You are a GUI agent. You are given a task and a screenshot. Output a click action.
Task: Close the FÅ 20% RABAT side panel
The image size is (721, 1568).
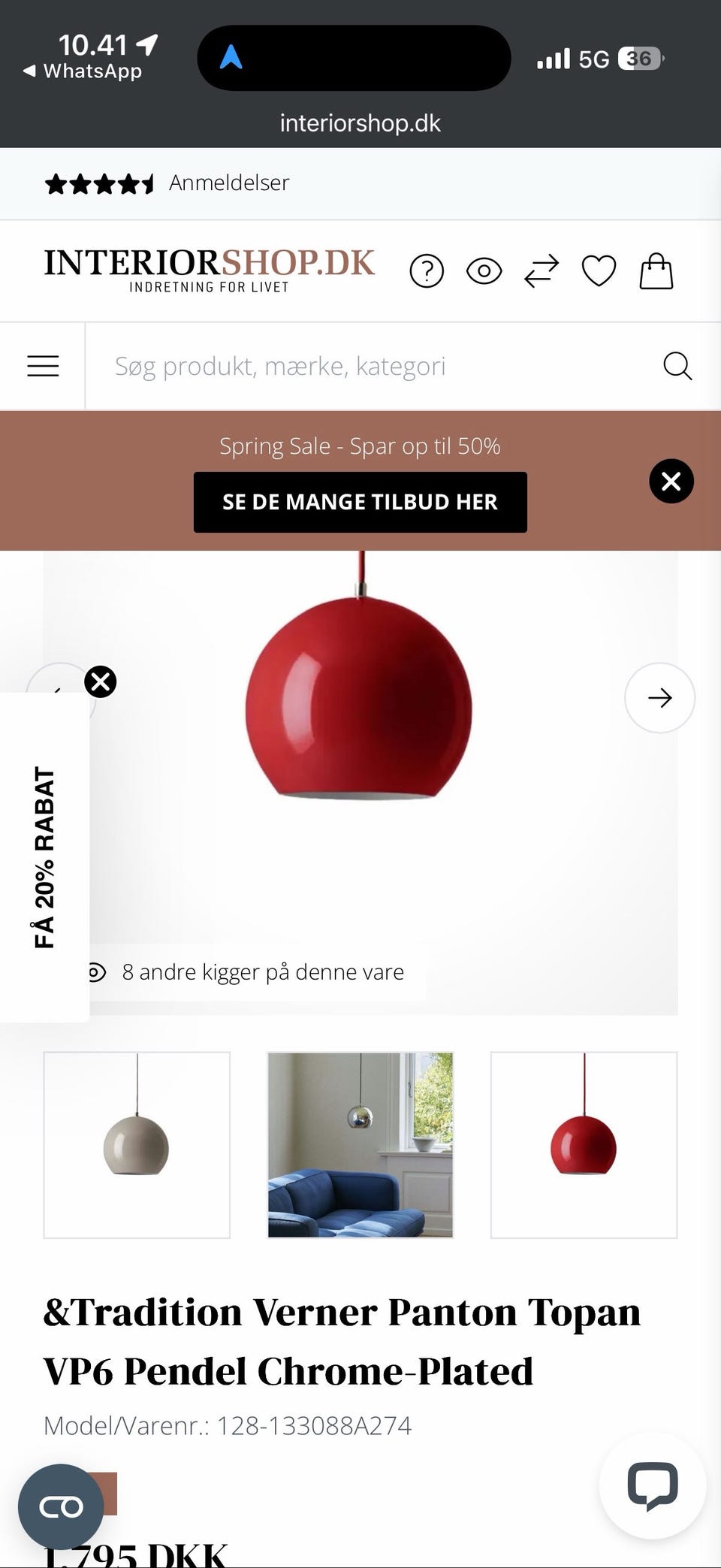pos(100,681)
